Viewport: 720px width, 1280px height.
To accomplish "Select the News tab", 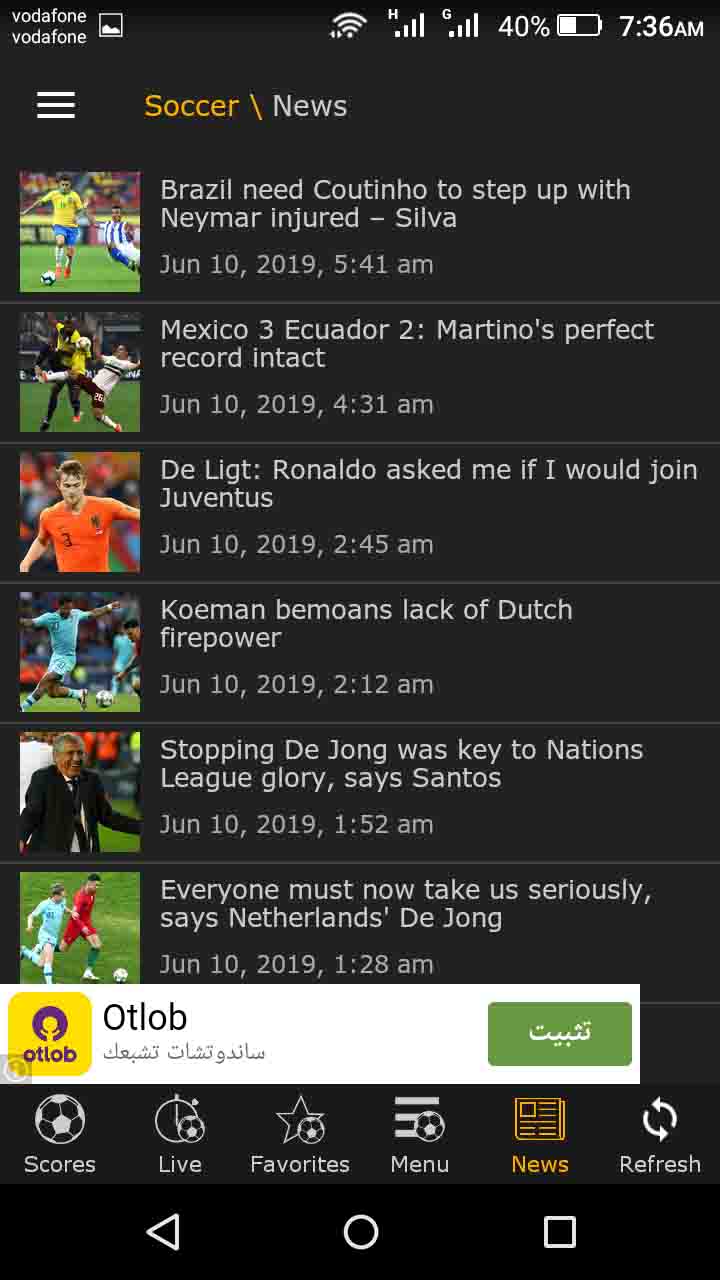I will coord(540,1134).
